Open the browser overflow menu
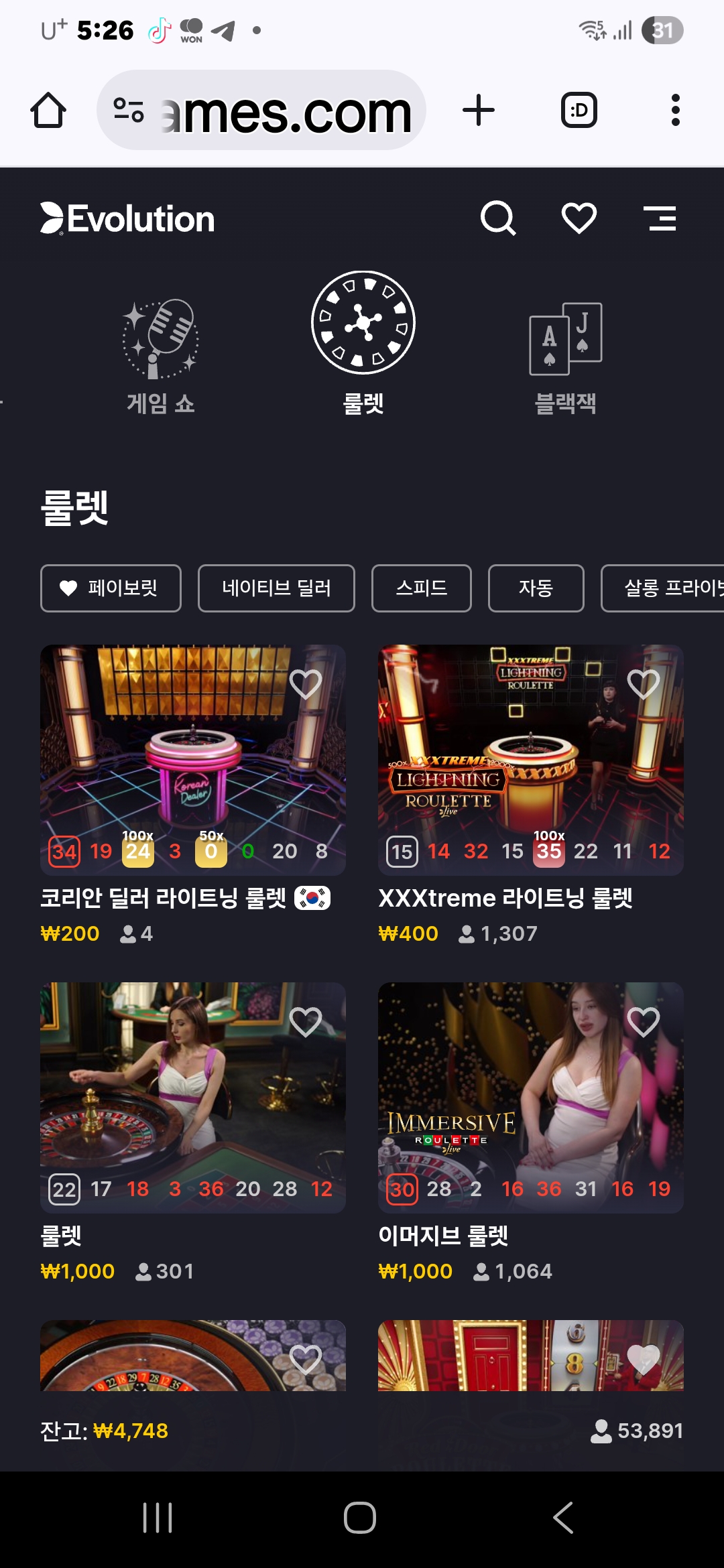 tap(675, 111)
